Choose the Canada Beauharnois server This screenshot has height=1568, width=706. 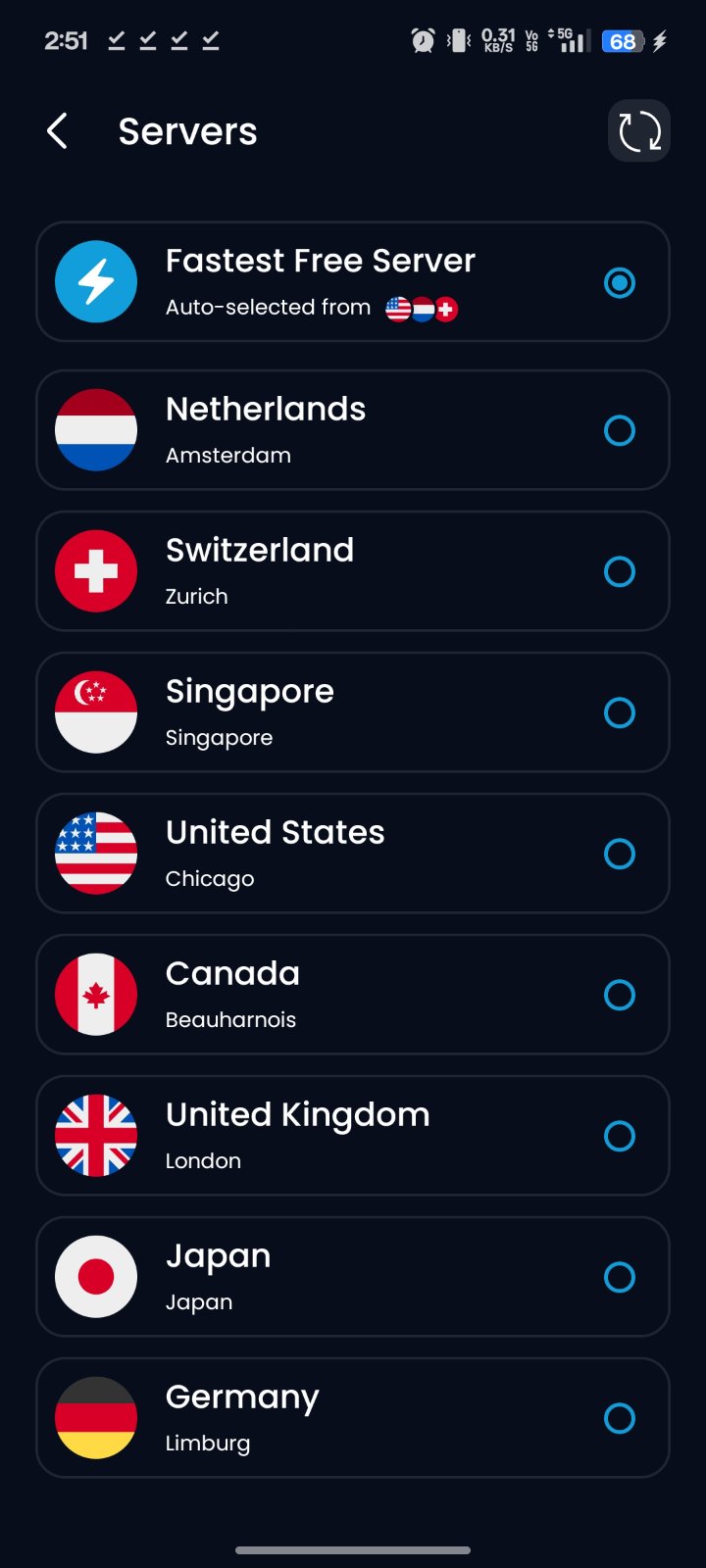(x=353, y=995)
